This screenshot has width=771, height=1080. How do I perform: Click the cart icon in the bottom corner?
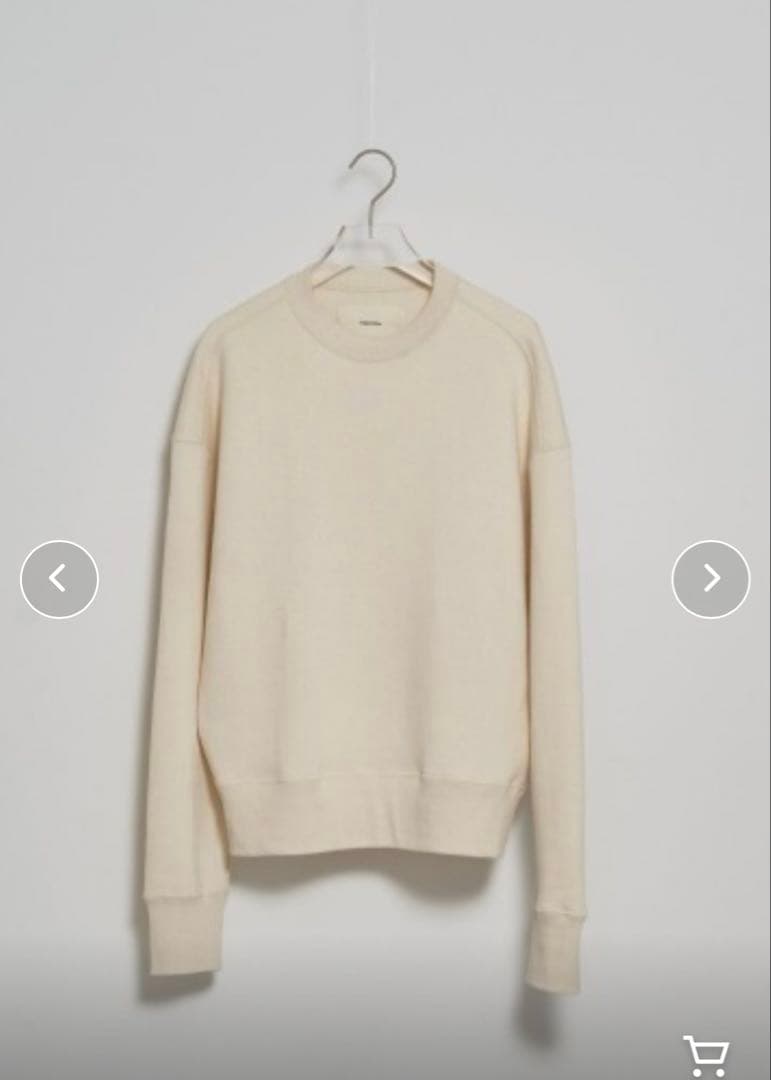[703, 1053]
